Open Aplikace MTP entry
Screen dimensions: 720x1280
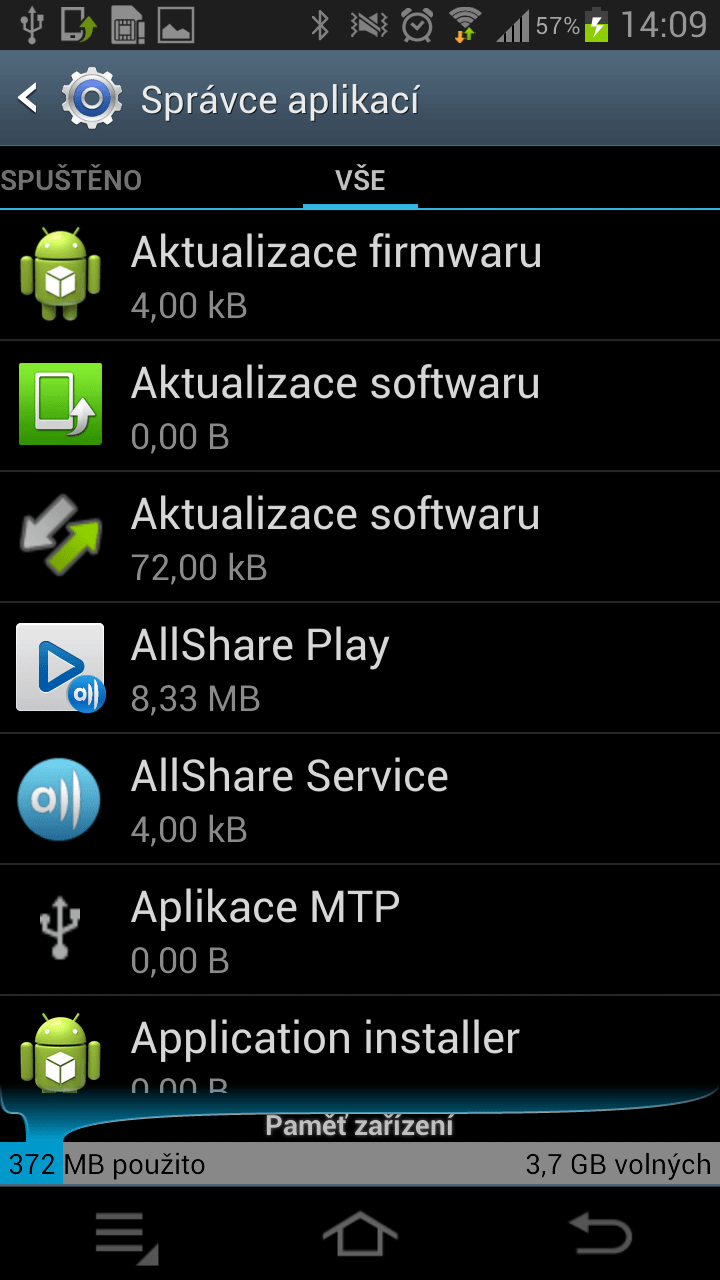coord(360,930)
